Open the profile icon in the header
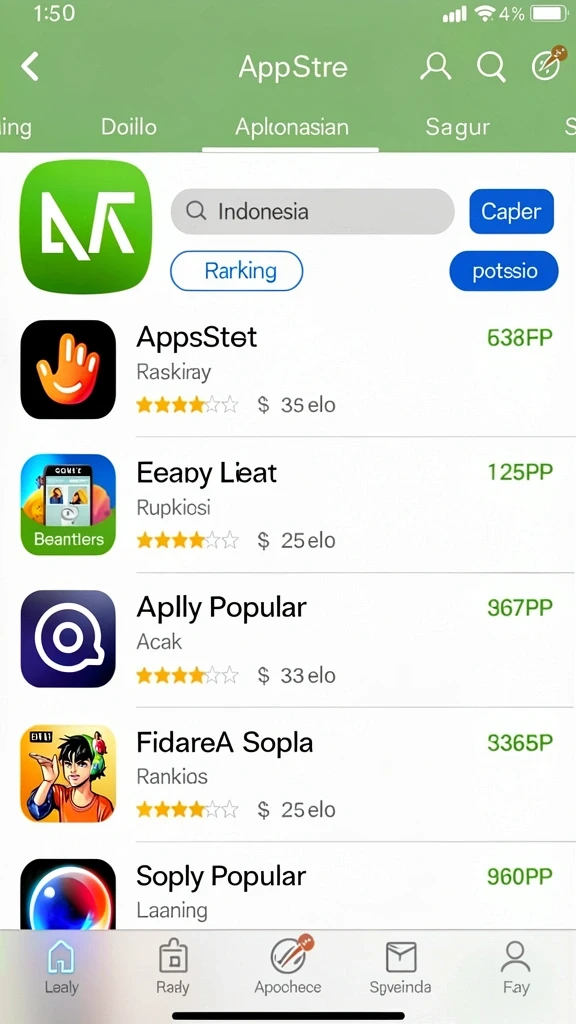Image resolution: width=576 pixels, height=1024 pixels. click(x=436, y=66)
